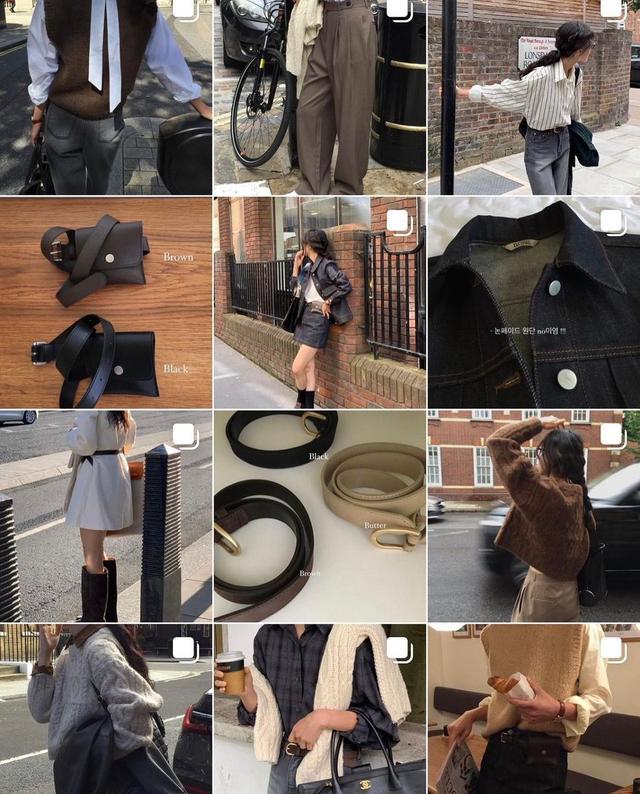640x794 pixels.
Task: Open the grey sweater outfit post
Action: [x=105, y=710]
